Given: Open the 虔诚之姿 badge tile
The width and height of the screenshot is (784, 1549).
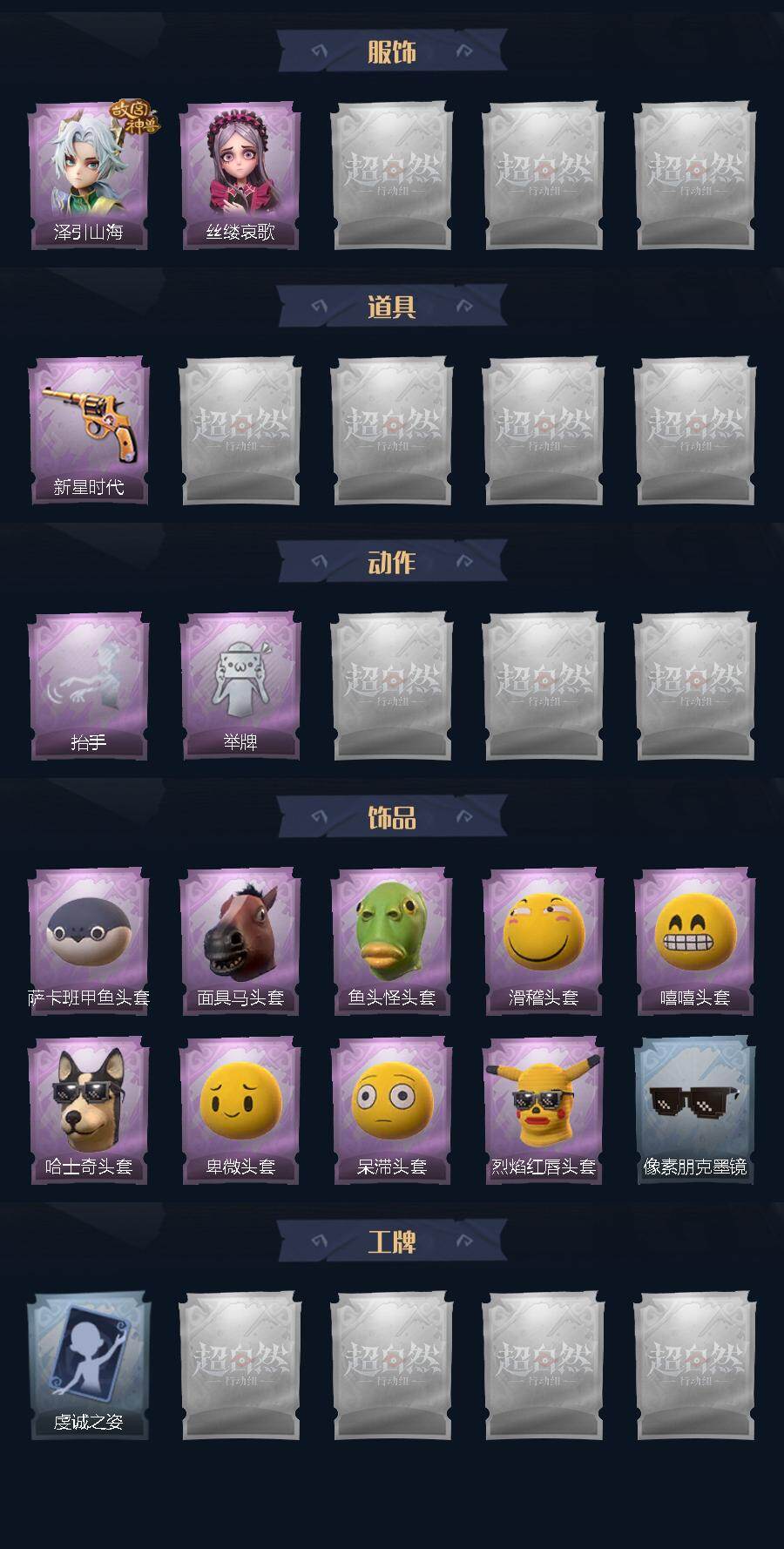Looking at the screenshot, I should click(x=88, y=1365).
